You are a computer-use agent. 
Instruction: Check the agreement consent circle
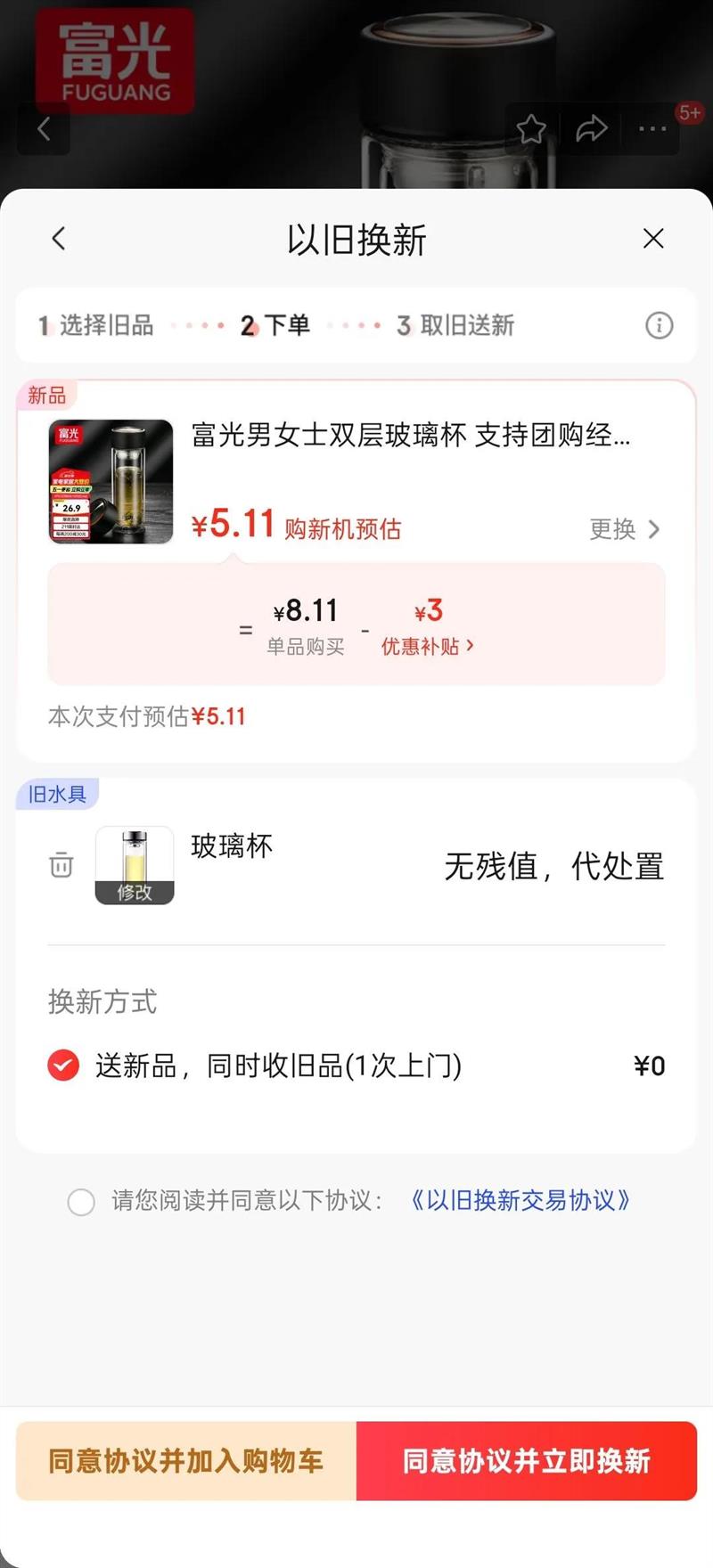(81, 1202)
